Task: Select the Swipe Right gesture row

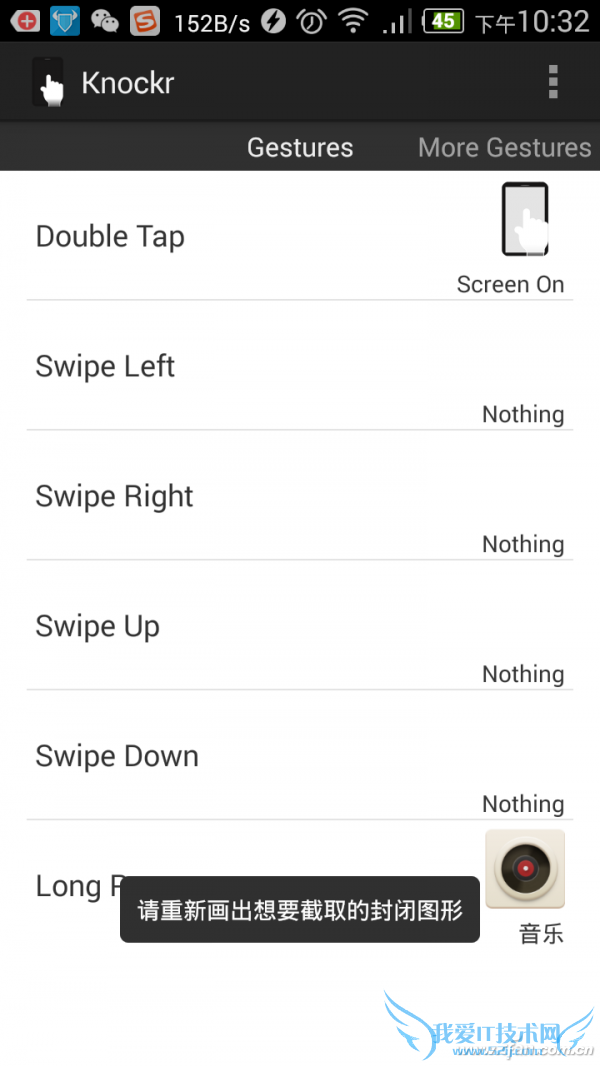Action: click(300, 497)
